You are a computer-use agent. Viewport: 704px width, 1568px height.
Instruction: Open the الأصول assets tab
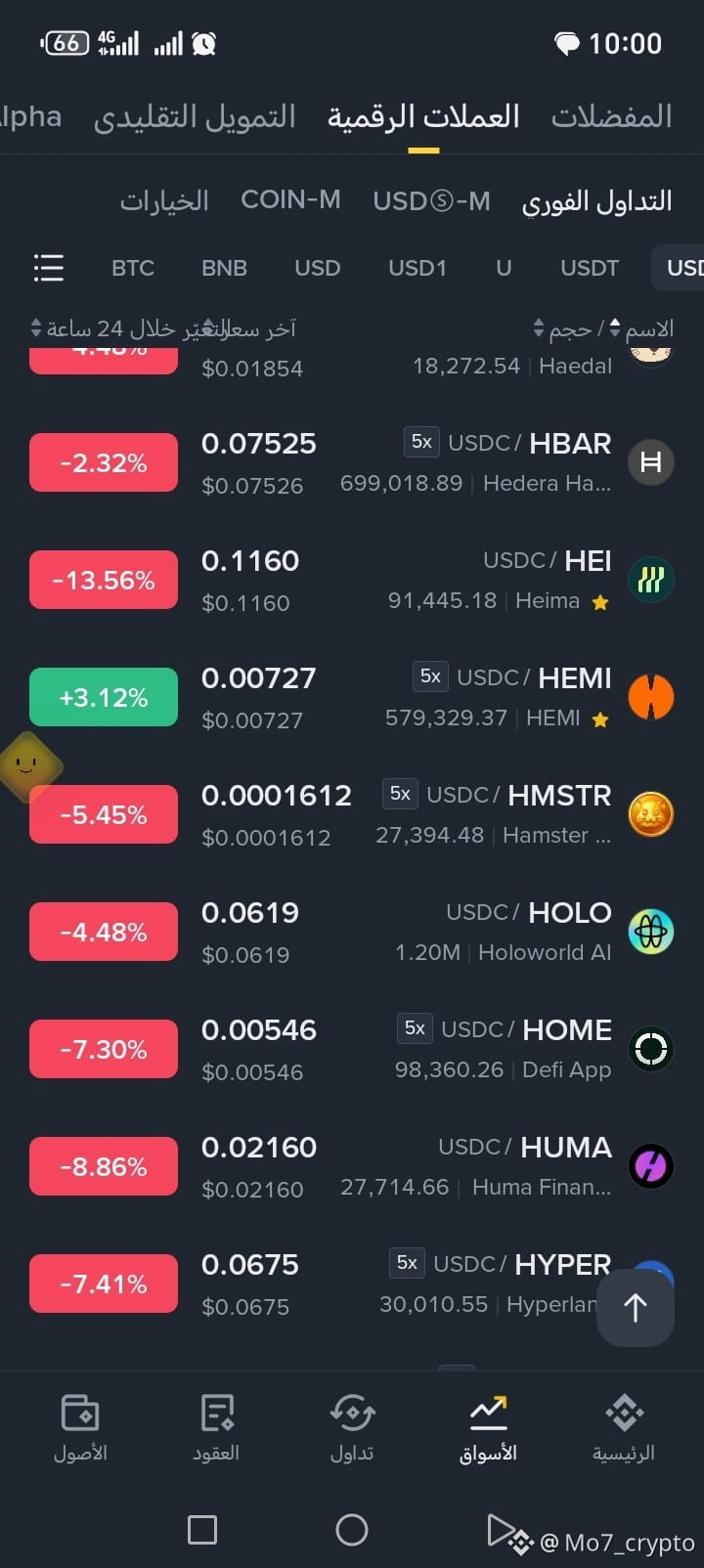tap(80, 1428)
